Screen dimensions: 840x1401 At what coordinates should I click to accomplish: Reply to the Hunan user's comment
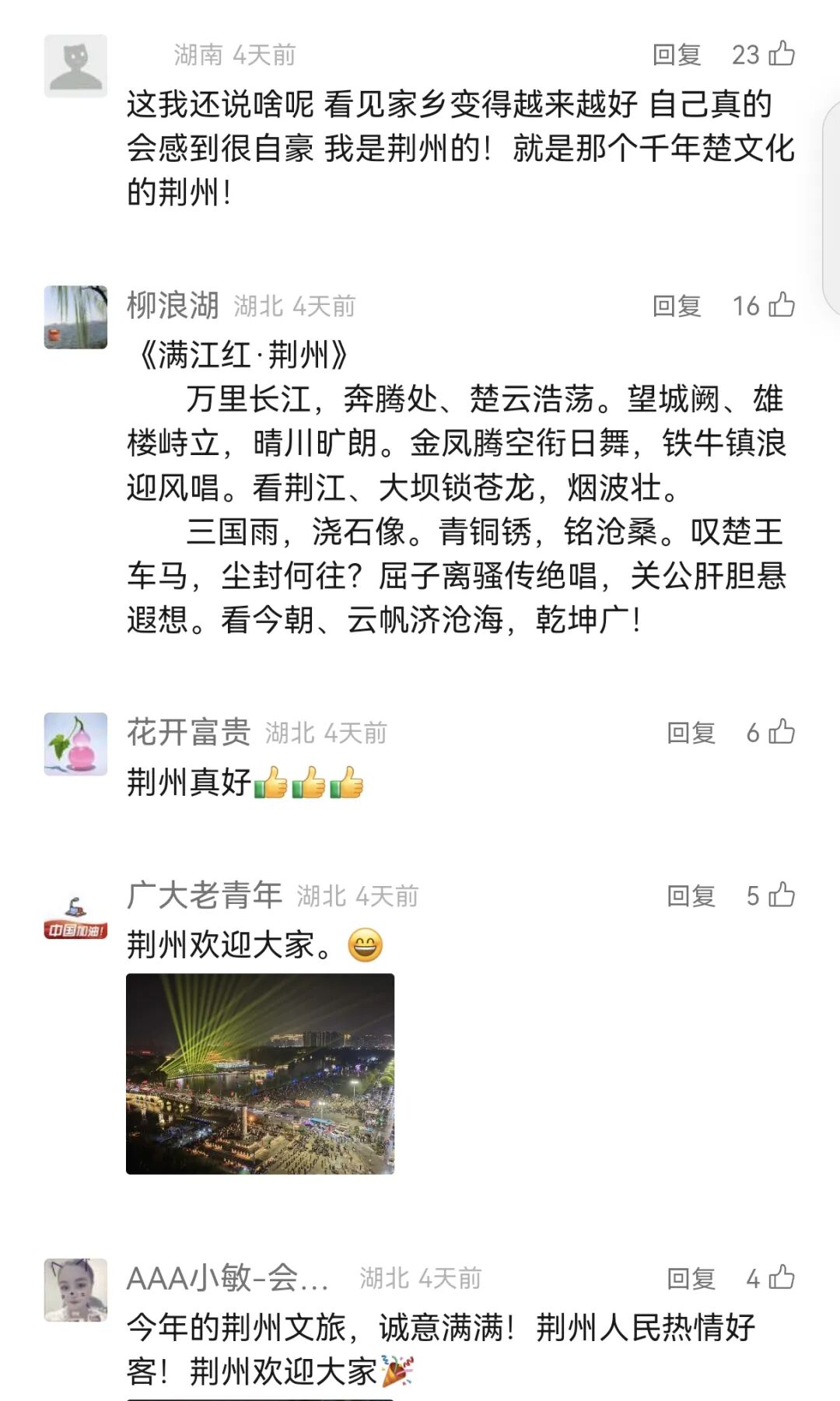coord(676,54)
